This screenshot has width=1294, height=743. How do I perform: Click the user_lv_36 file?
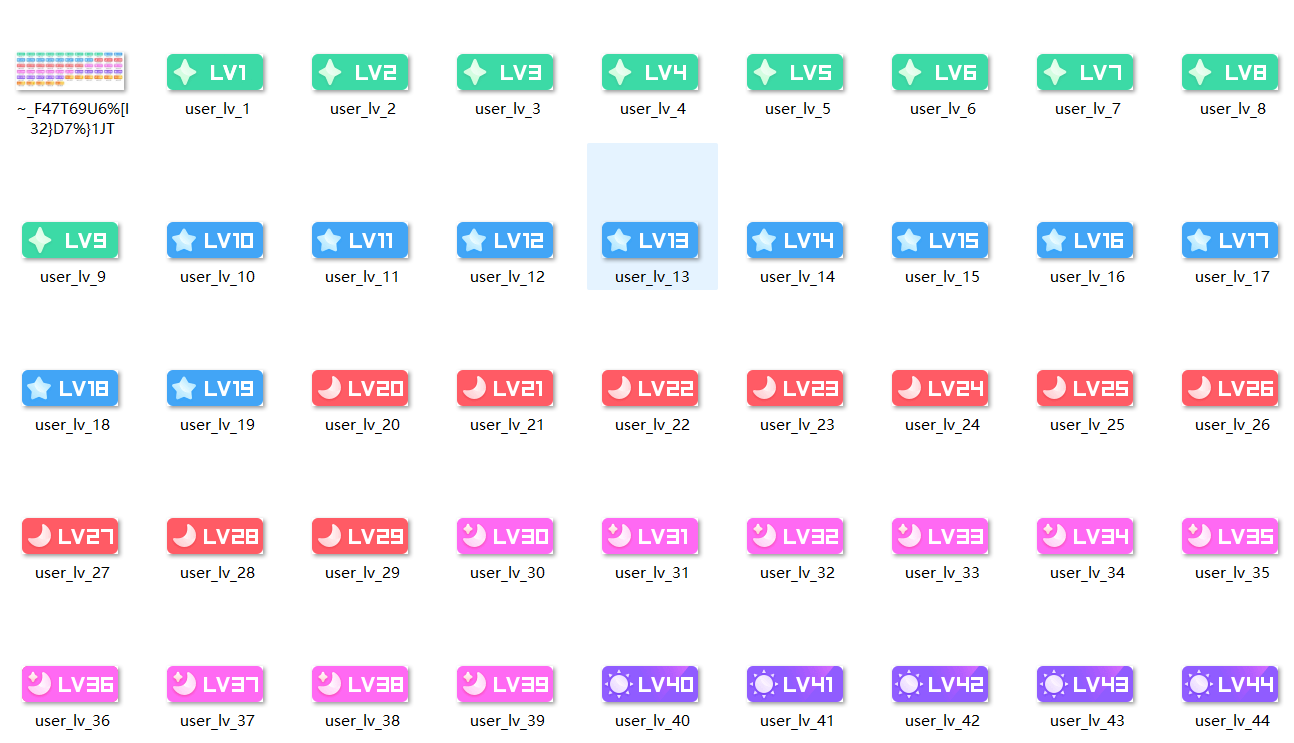[71, 685]
